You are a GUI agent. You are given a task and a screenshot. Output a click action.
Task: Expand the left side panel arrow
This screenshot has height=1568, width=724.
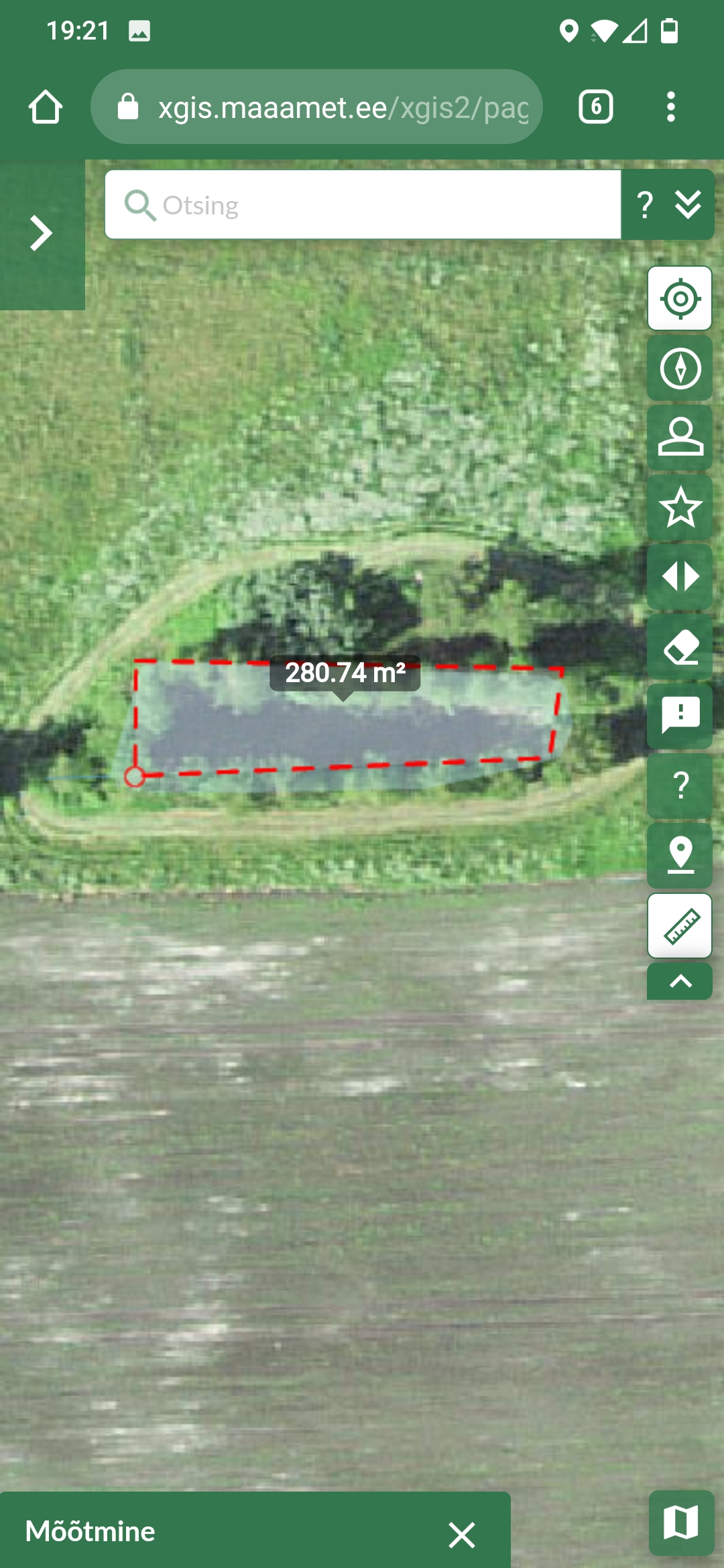click(x=42, y=234)
